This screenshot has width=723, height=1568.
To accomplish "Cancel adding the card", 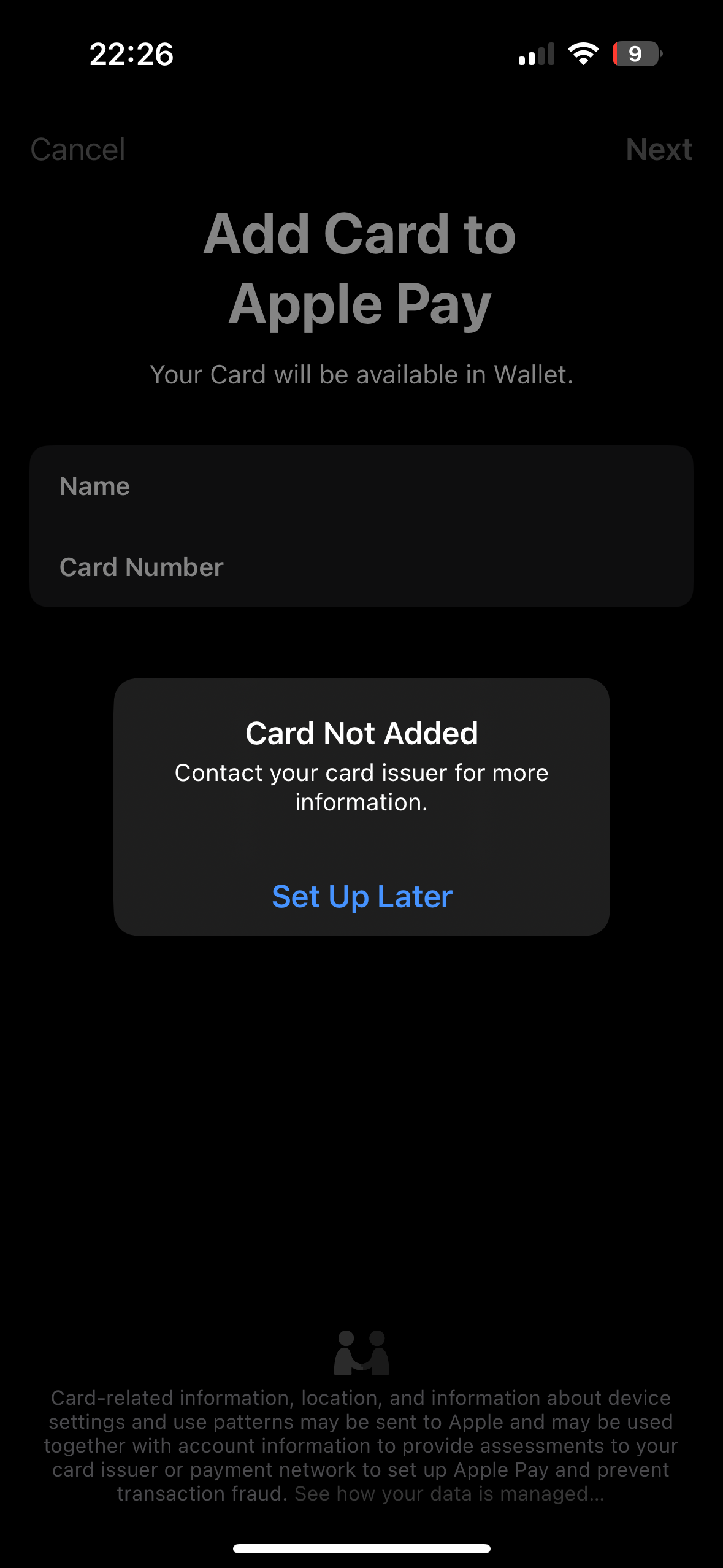I will click(78, 149).
